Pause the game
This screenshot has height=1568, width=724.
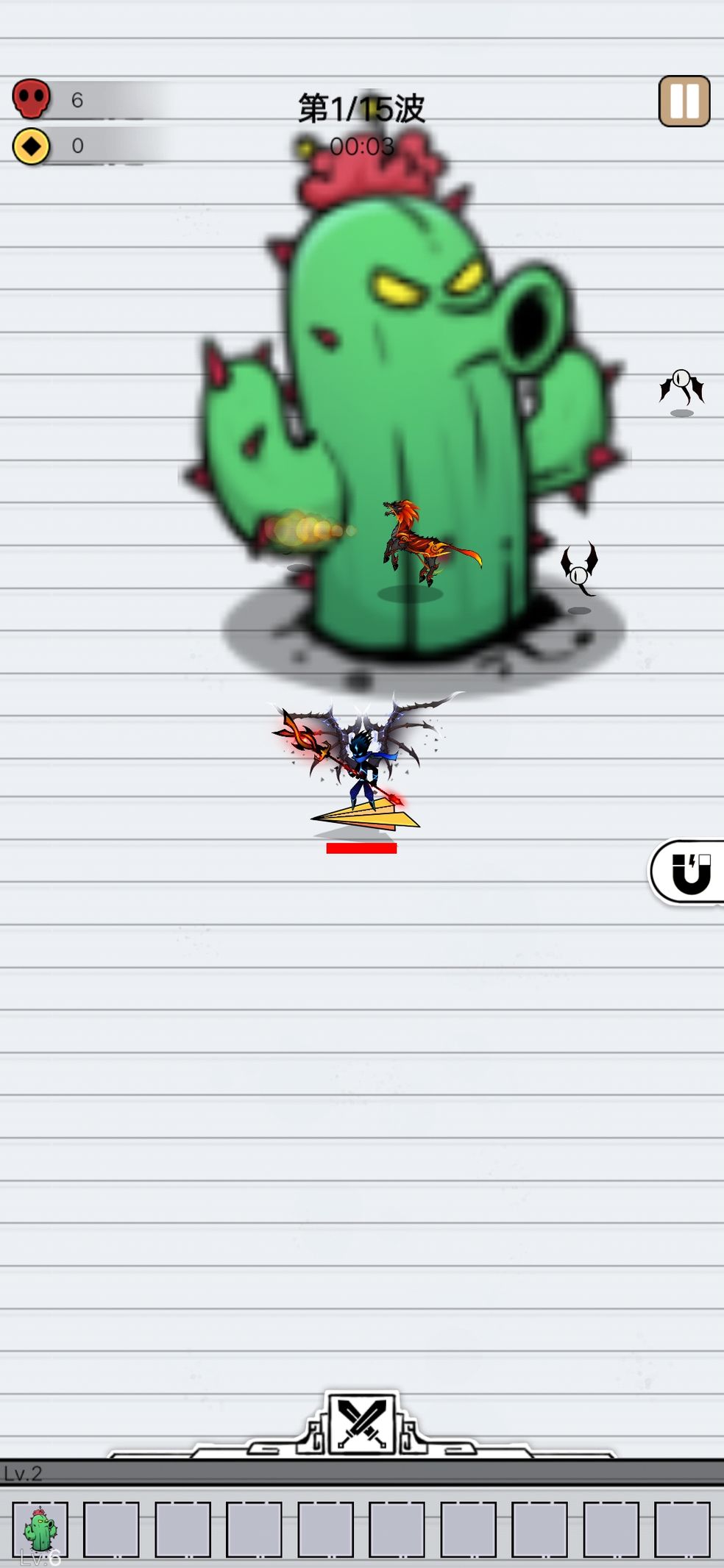tap(684, 101)
